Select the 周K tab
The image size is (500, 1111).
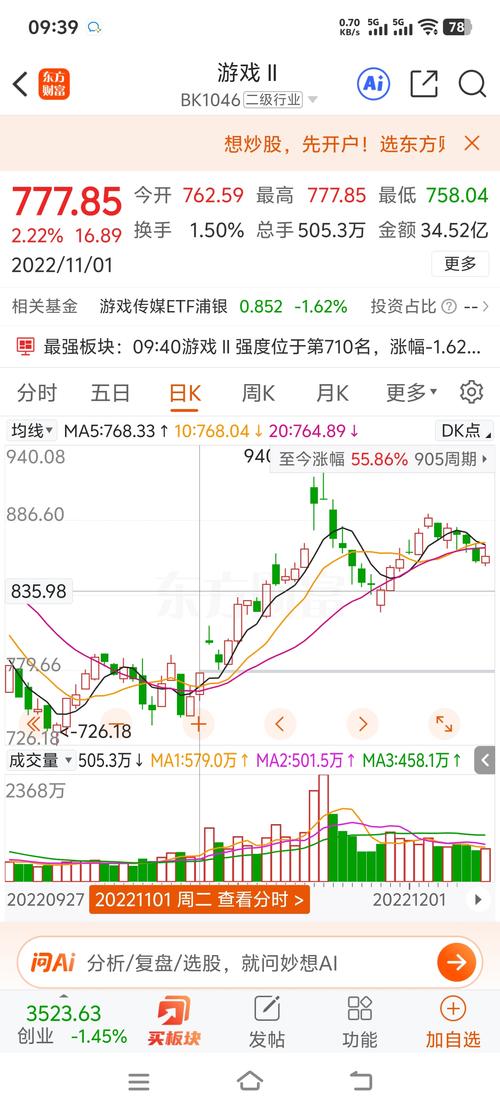coord(258,393)
